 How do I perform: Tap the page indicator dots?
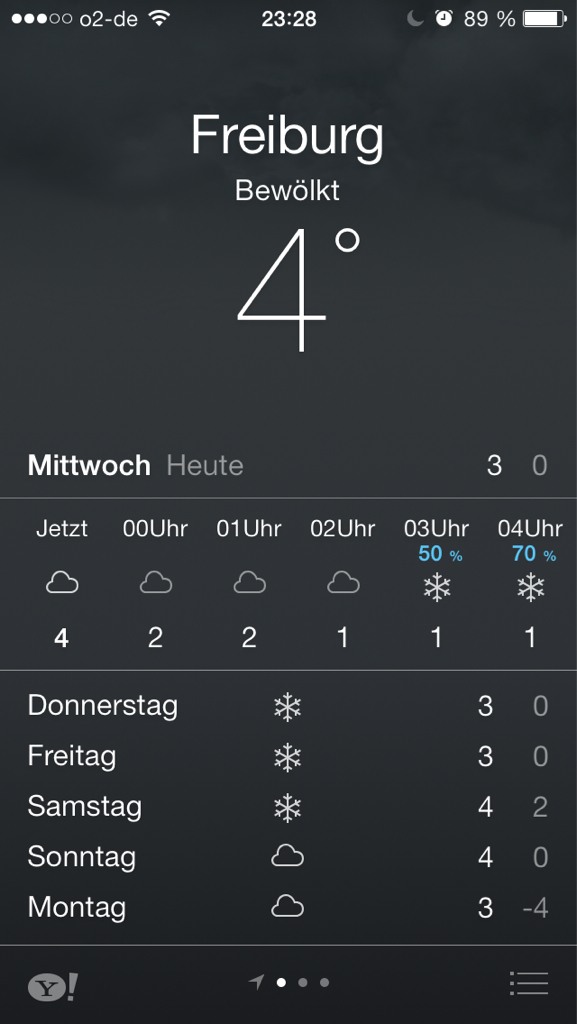(289, 982)
